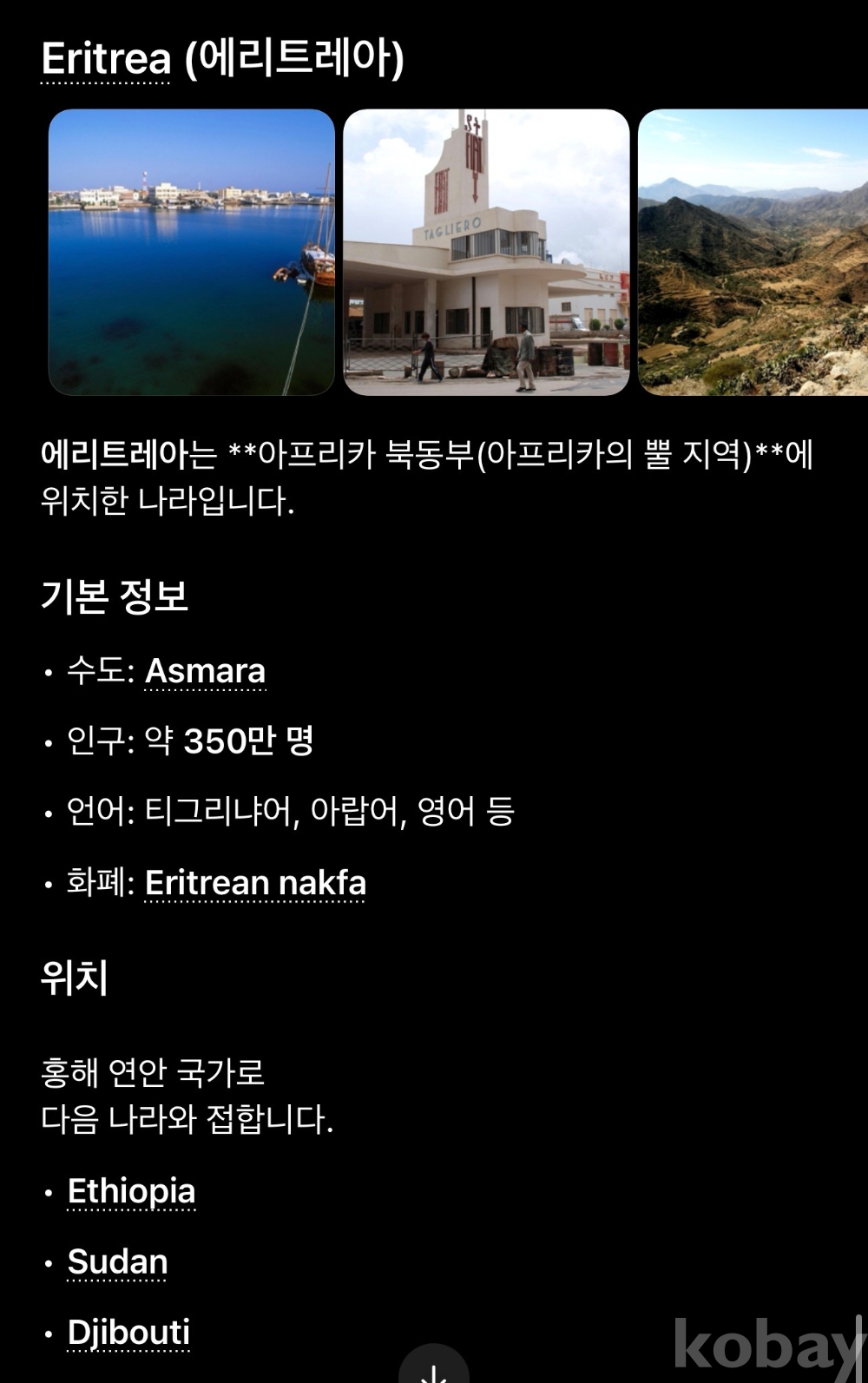Viewport: 868px width, 1383px height.
Task: Open the Asmara link
Action: coord(205,671)
